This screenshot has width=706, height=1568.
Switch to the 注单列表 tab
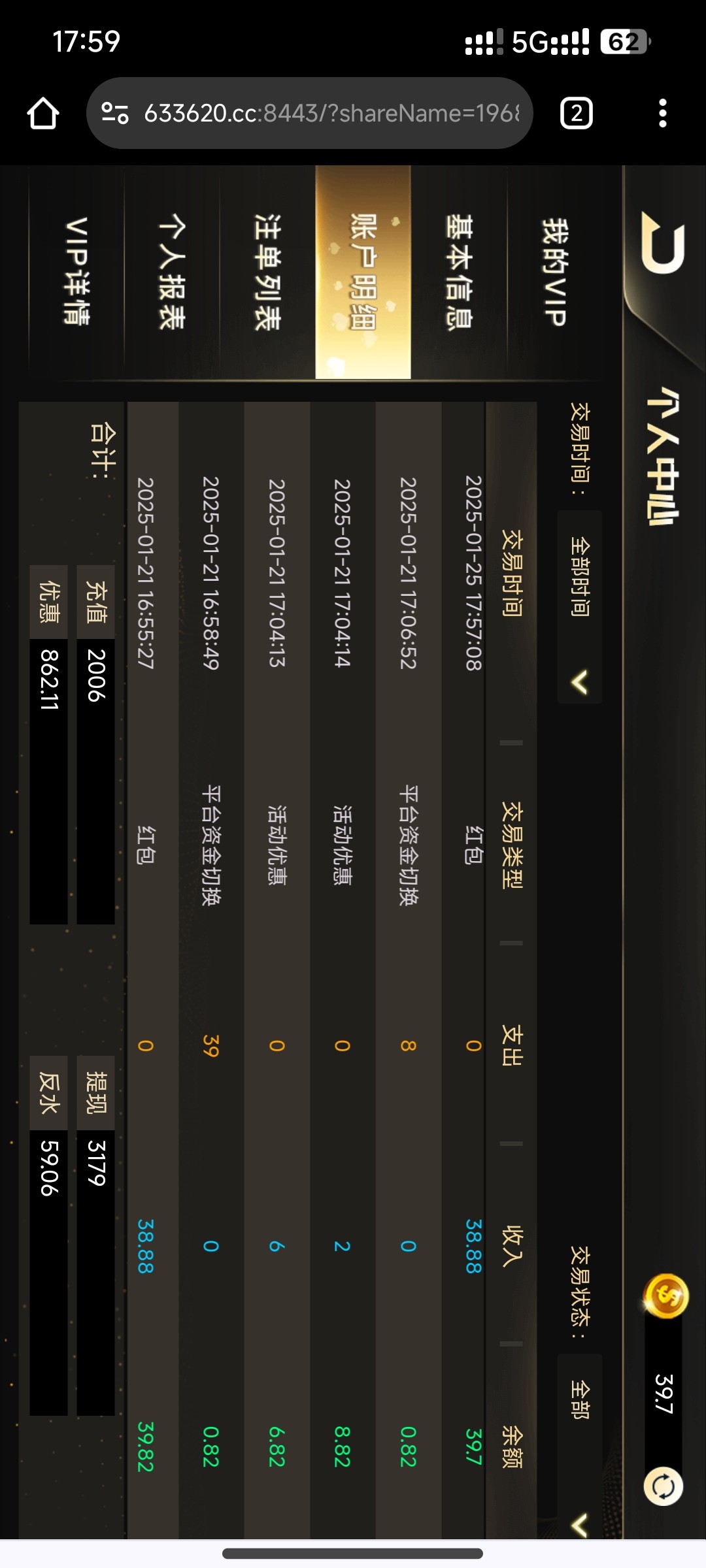click(268, 272)
